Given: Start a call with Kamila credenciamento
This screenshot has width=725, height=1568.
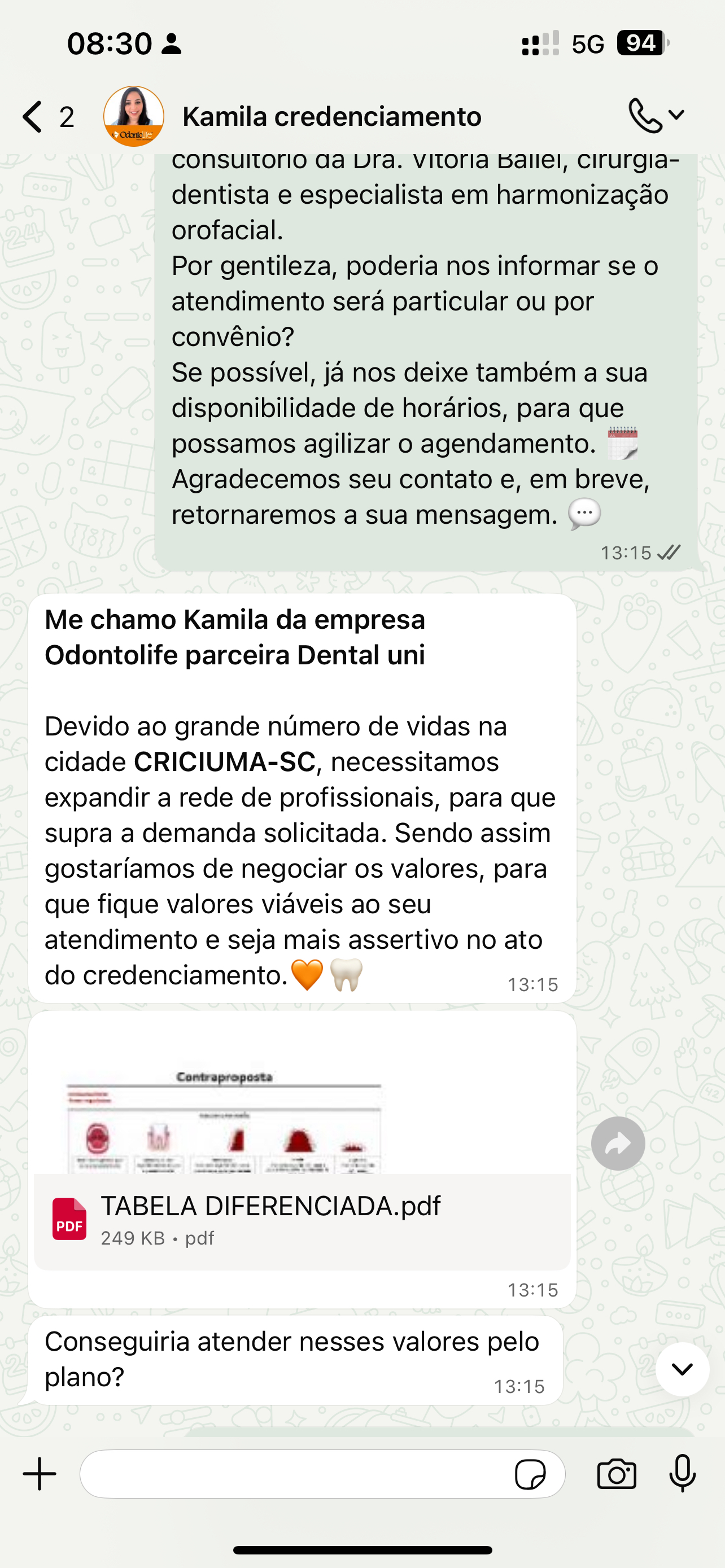Looking at the screenshot, I should 645,116.
